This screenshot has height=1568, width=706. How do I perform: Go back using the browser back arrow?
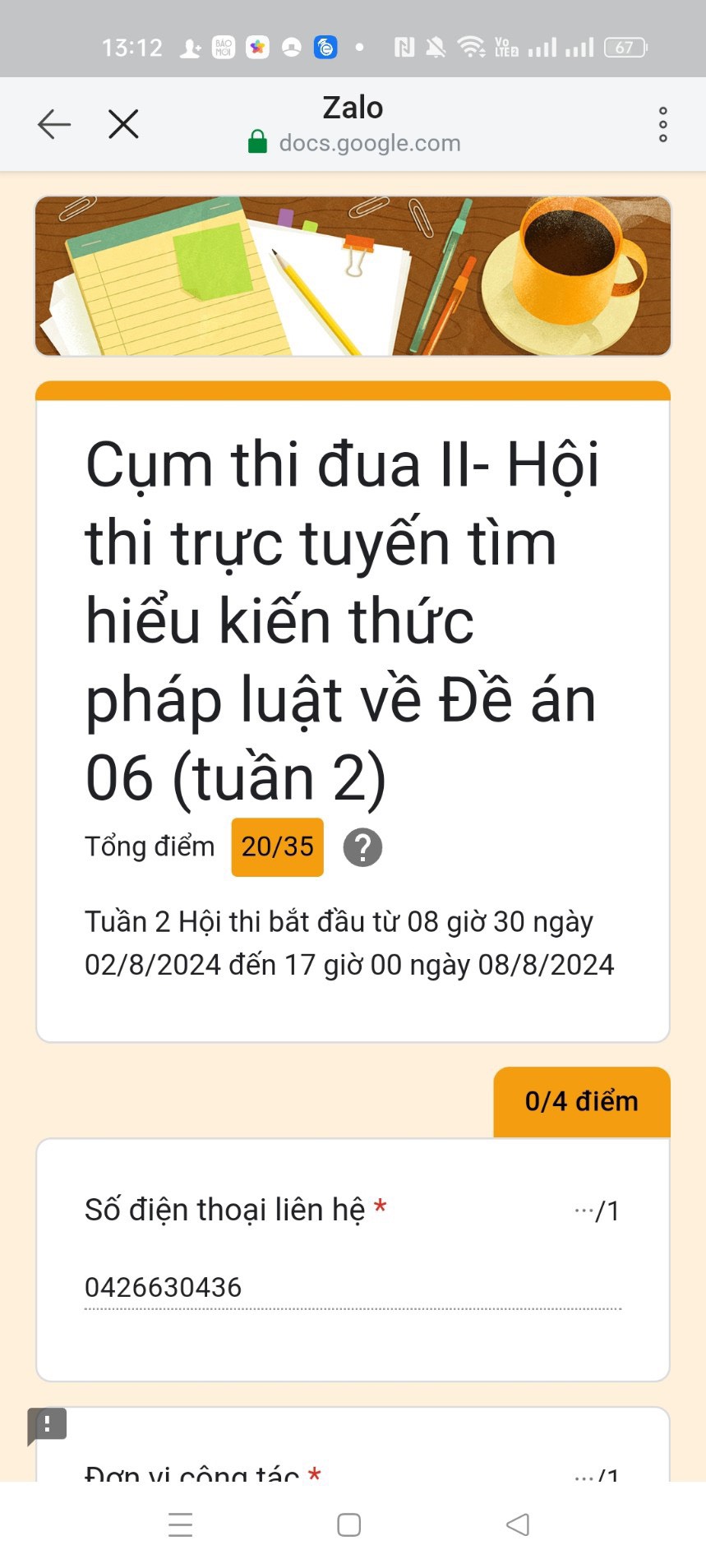point(54,124)
